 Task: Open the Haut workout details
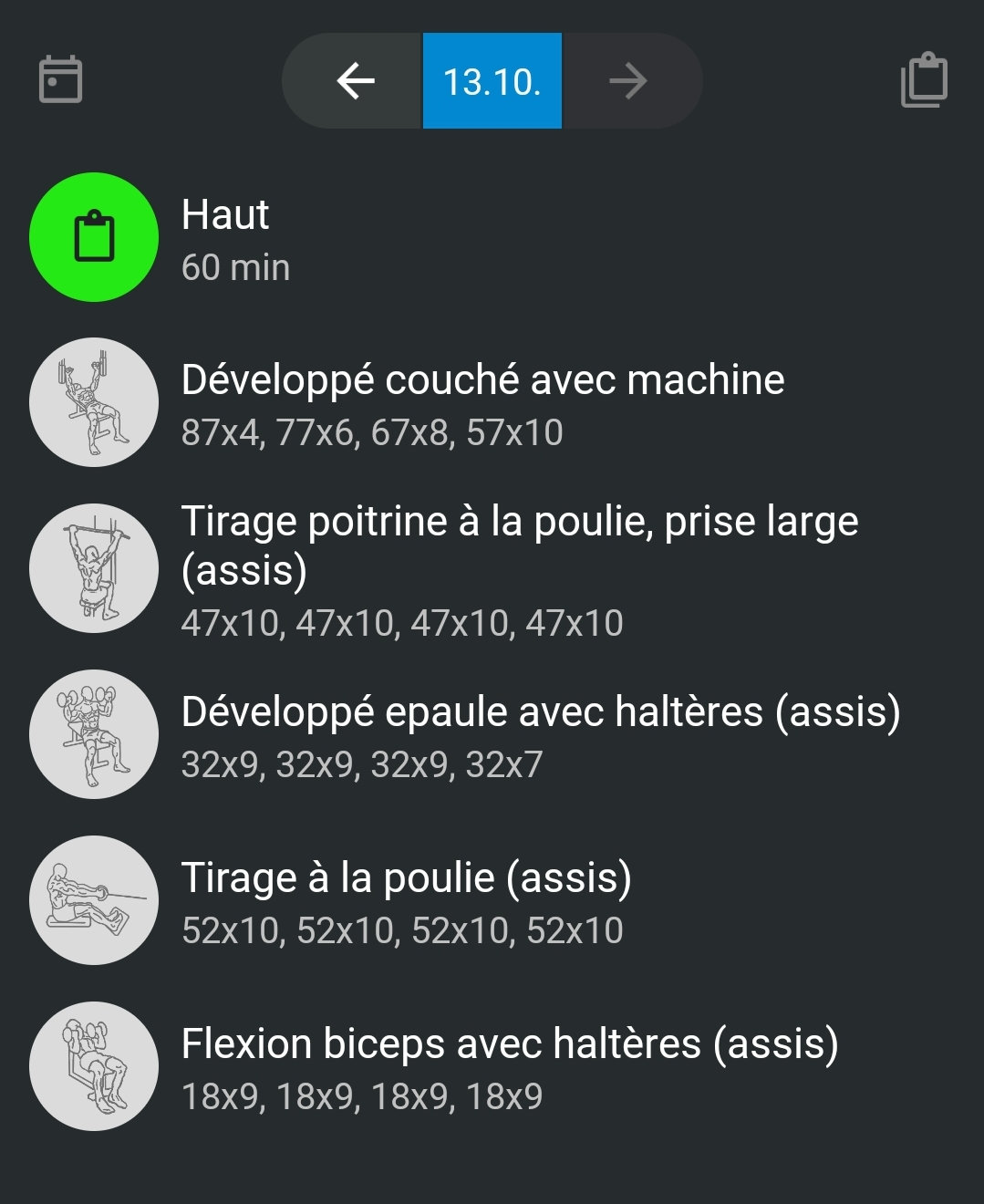225,214
